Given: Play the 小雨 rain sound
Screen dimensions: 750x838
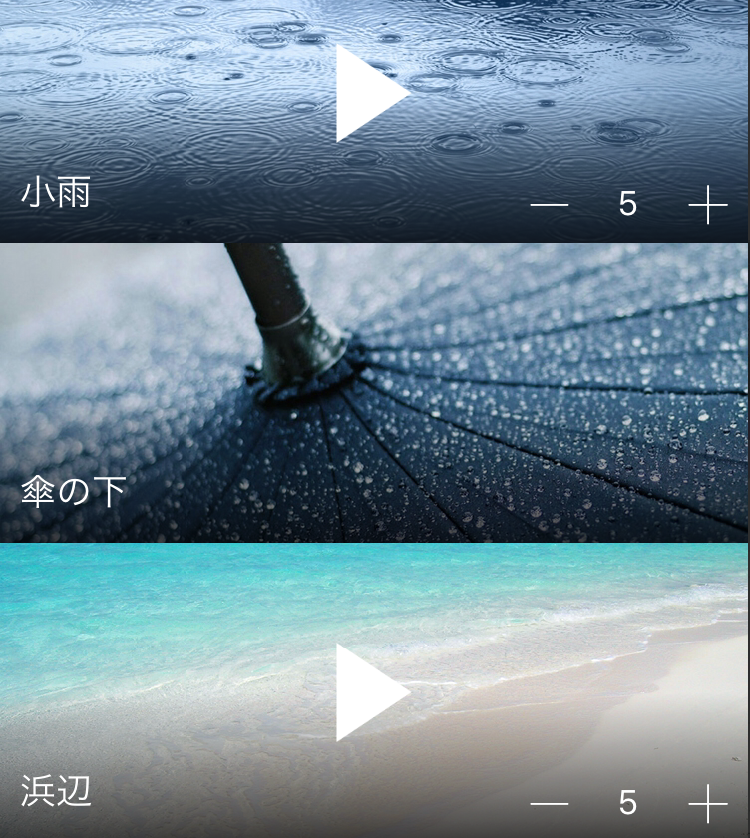Looking at the screenshot, I should pyautogui.click(x=368, y=93).
